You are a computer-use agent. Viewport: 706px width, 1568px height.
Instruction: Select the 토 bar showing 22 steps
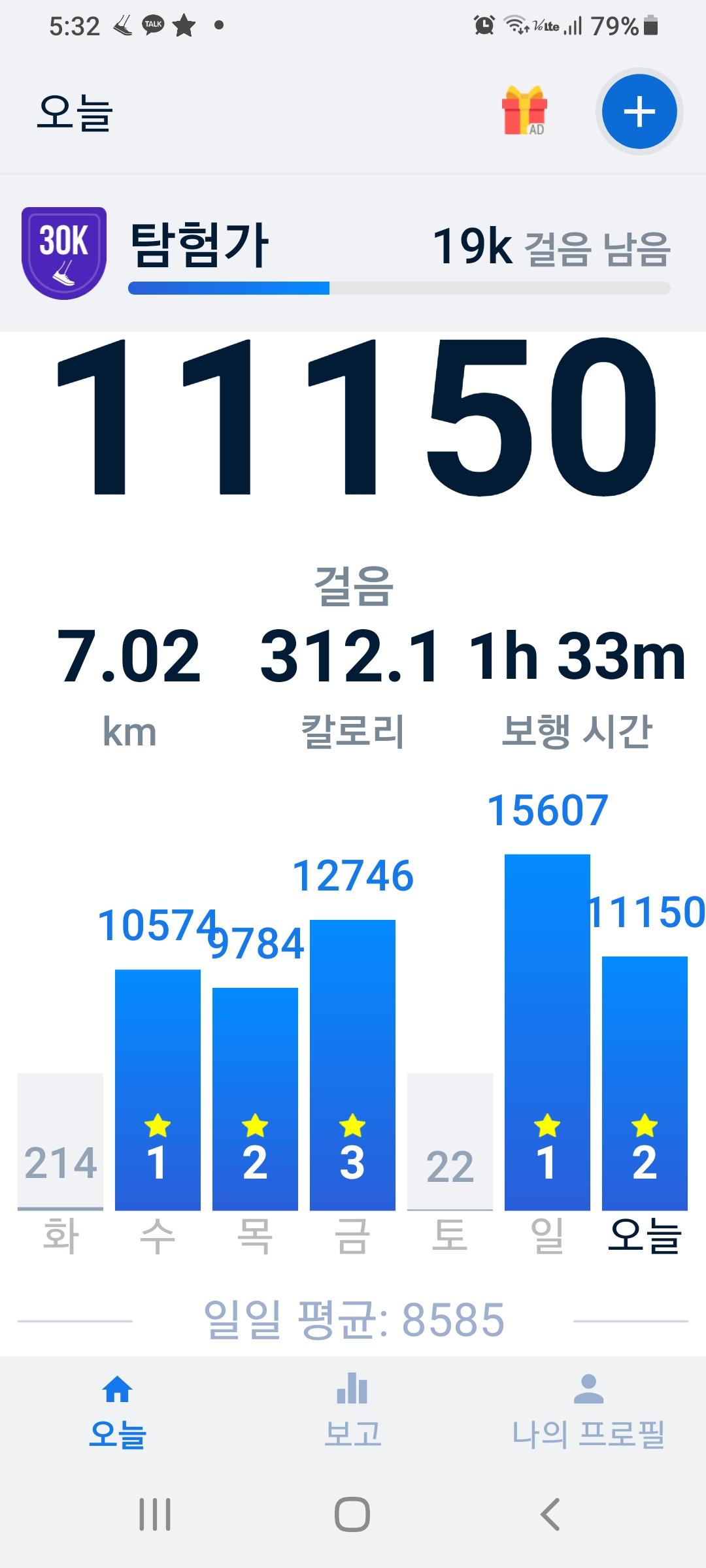point(450,1141)
